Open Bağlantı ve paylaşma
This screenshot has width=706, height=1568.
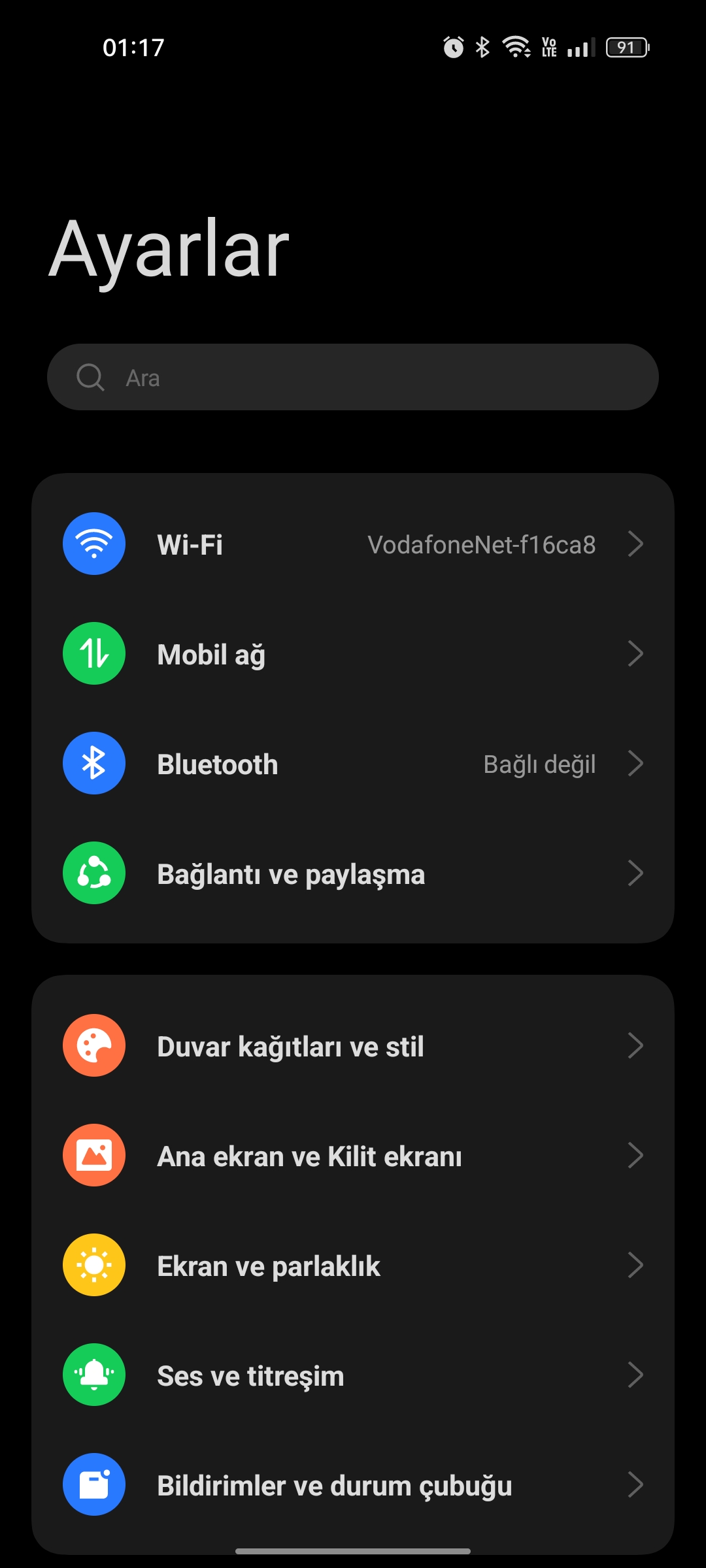[353, 874]
